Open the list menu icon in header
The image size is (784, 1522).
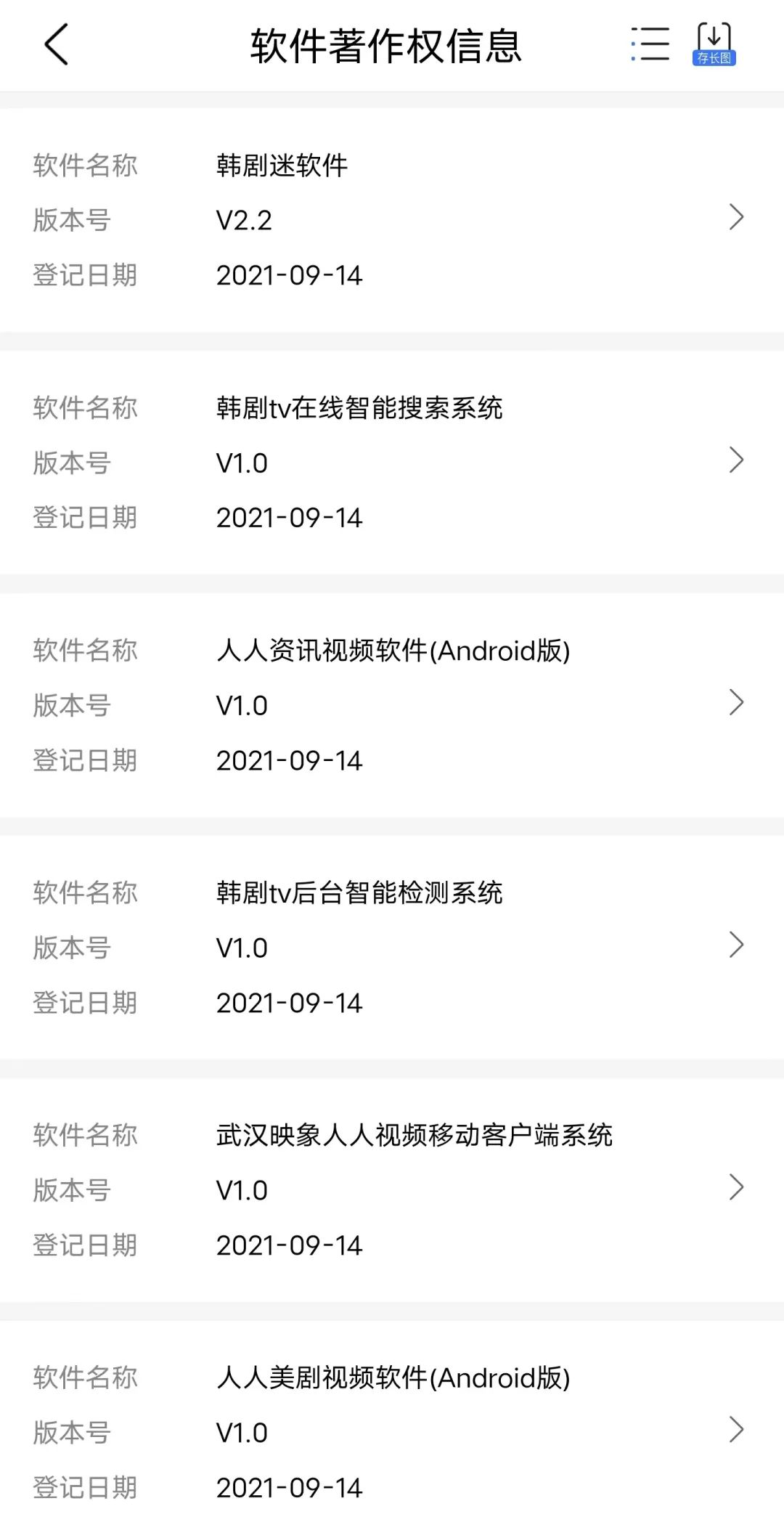coord(650,45)
